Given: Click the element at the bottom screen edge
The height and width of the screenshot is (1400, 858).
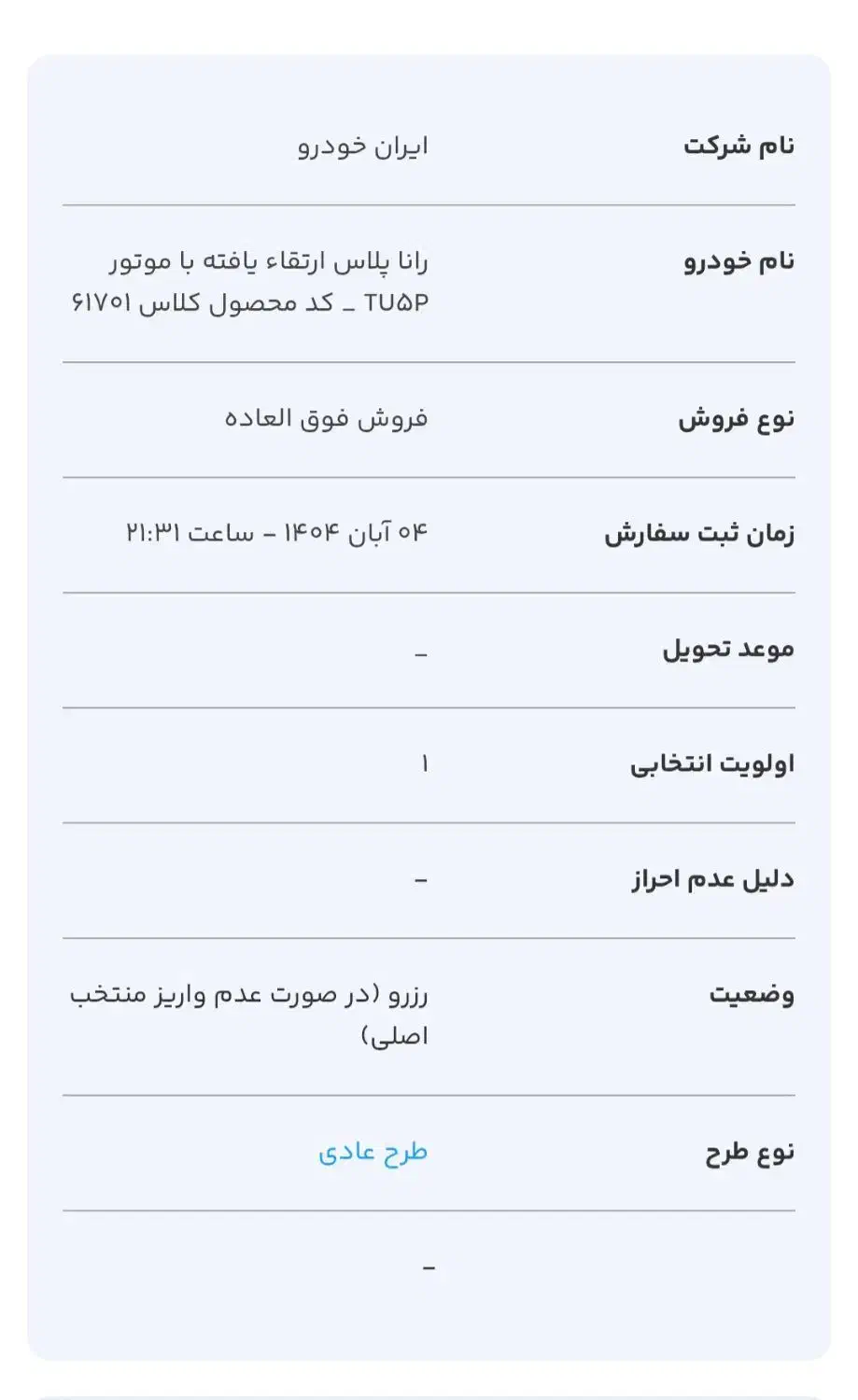Looking at the screenshot, I should [429, 1394].
